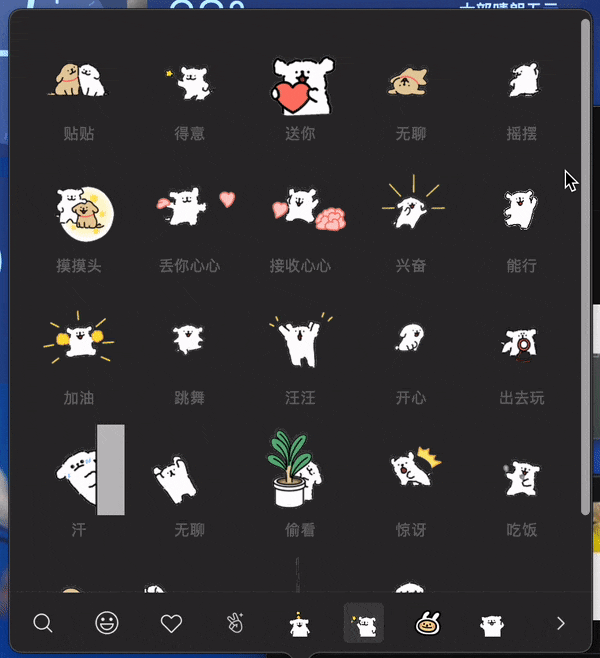600x658 pixels.
Task: Select the bunny sticker pack tab
Action: pos(428,623)
